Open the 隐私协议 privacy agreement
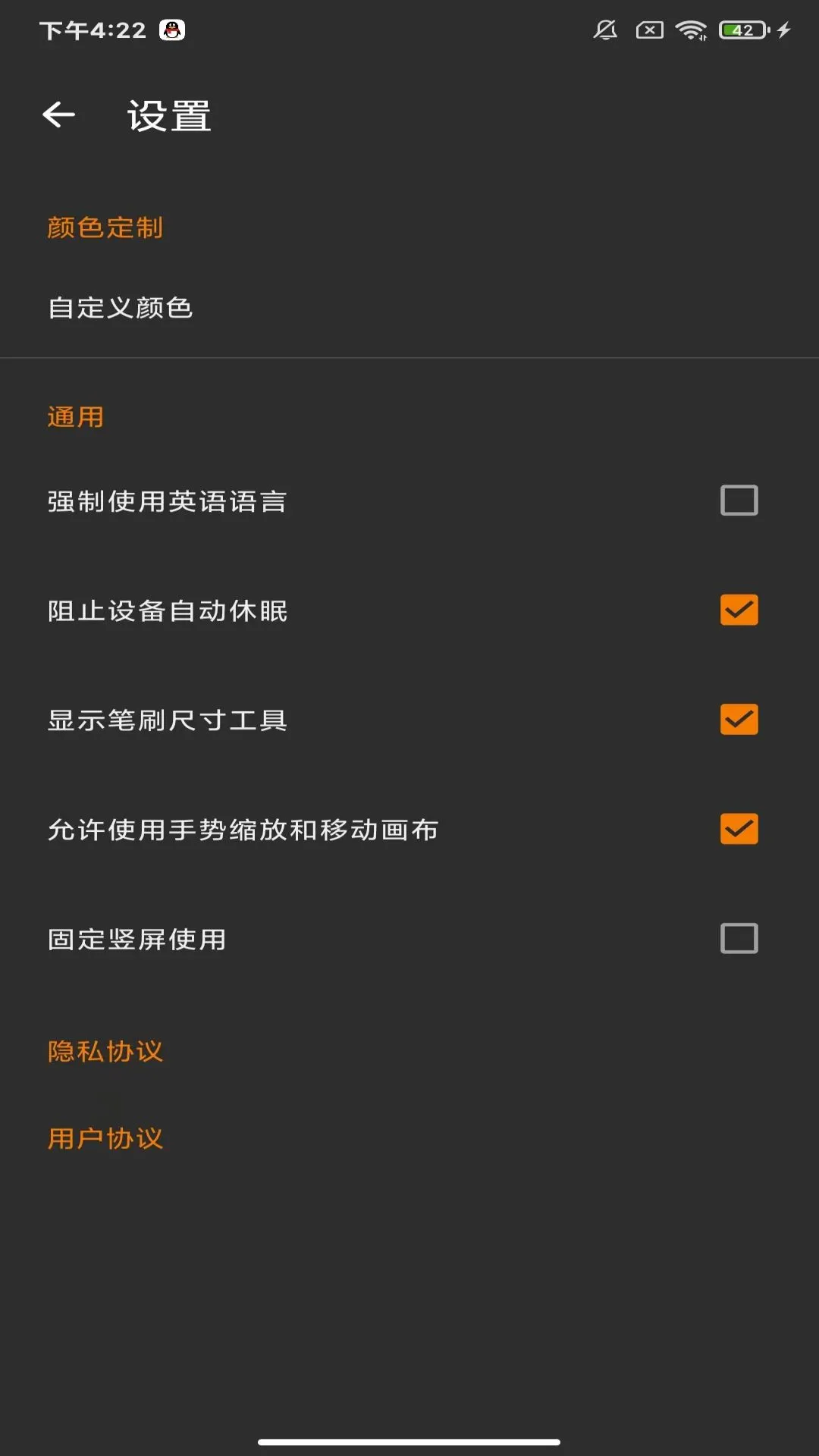Image resolution: width=819 pixels, height=1456 pixels. (x=105, y=1052)
